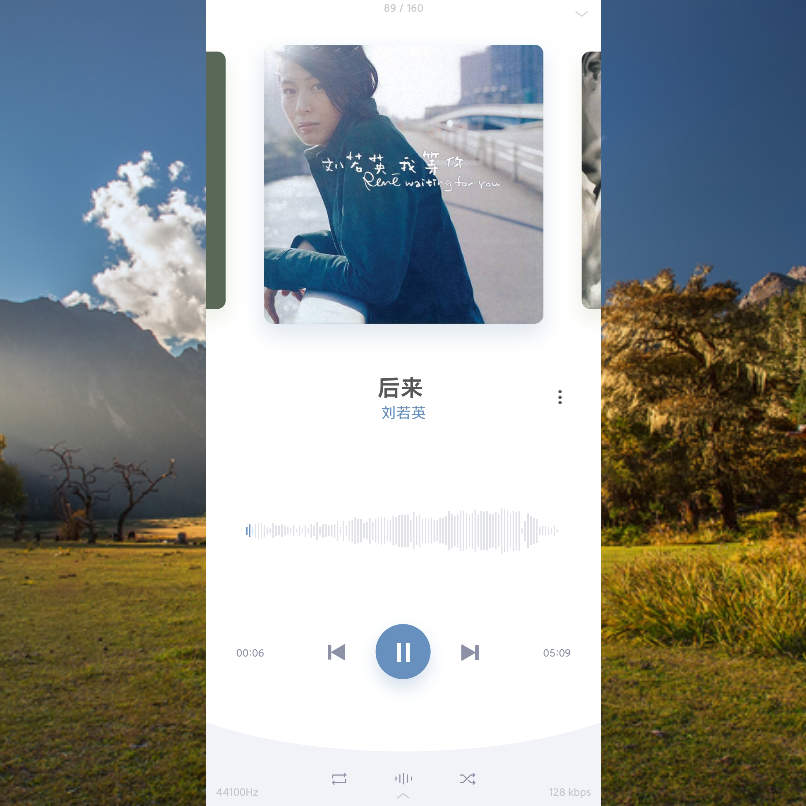
Task: Expand the bottom panel with up chevron
Action: click(403, 796)
